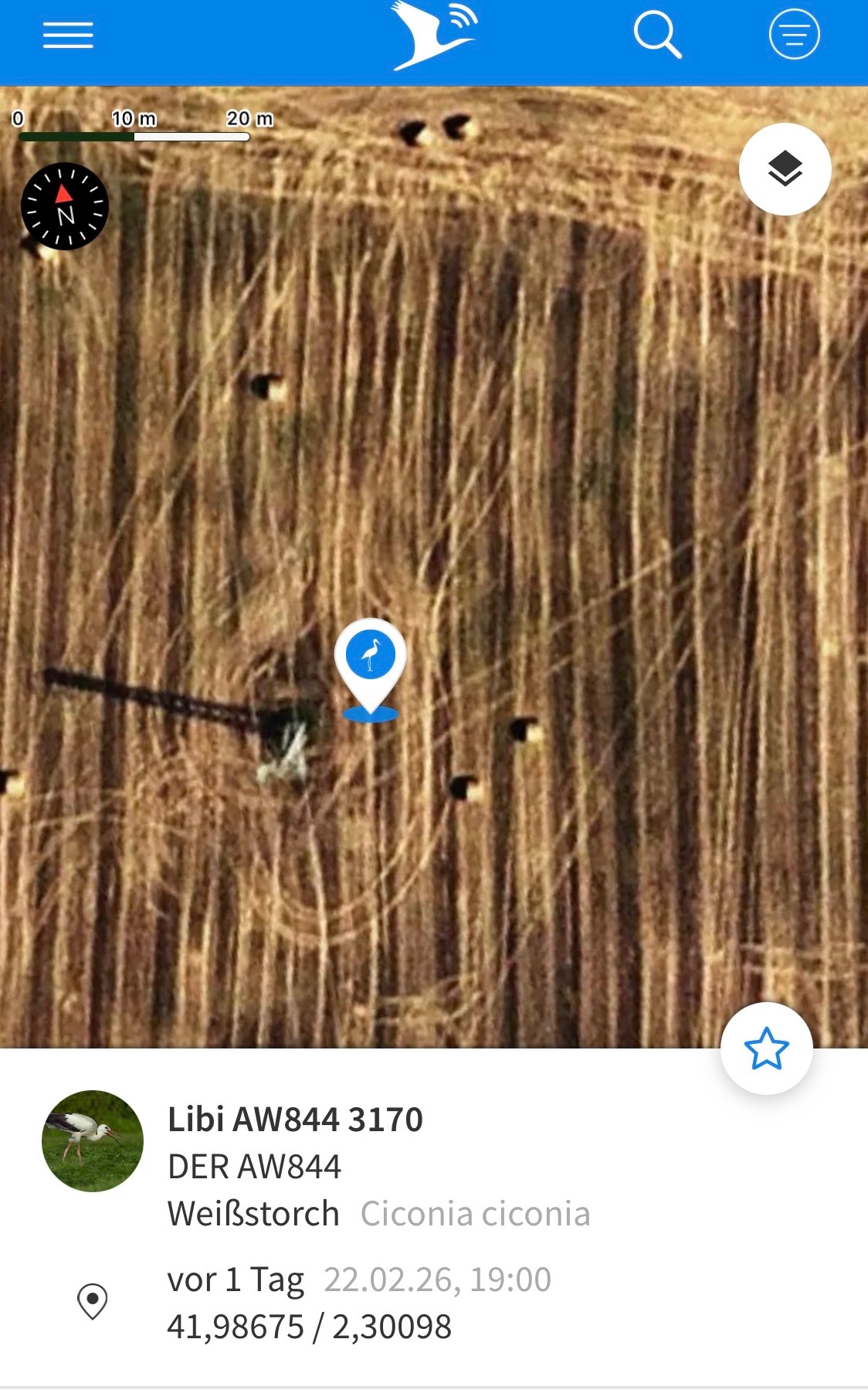Open the filter options icon
868x1390 pixels.
click(794, 35)
